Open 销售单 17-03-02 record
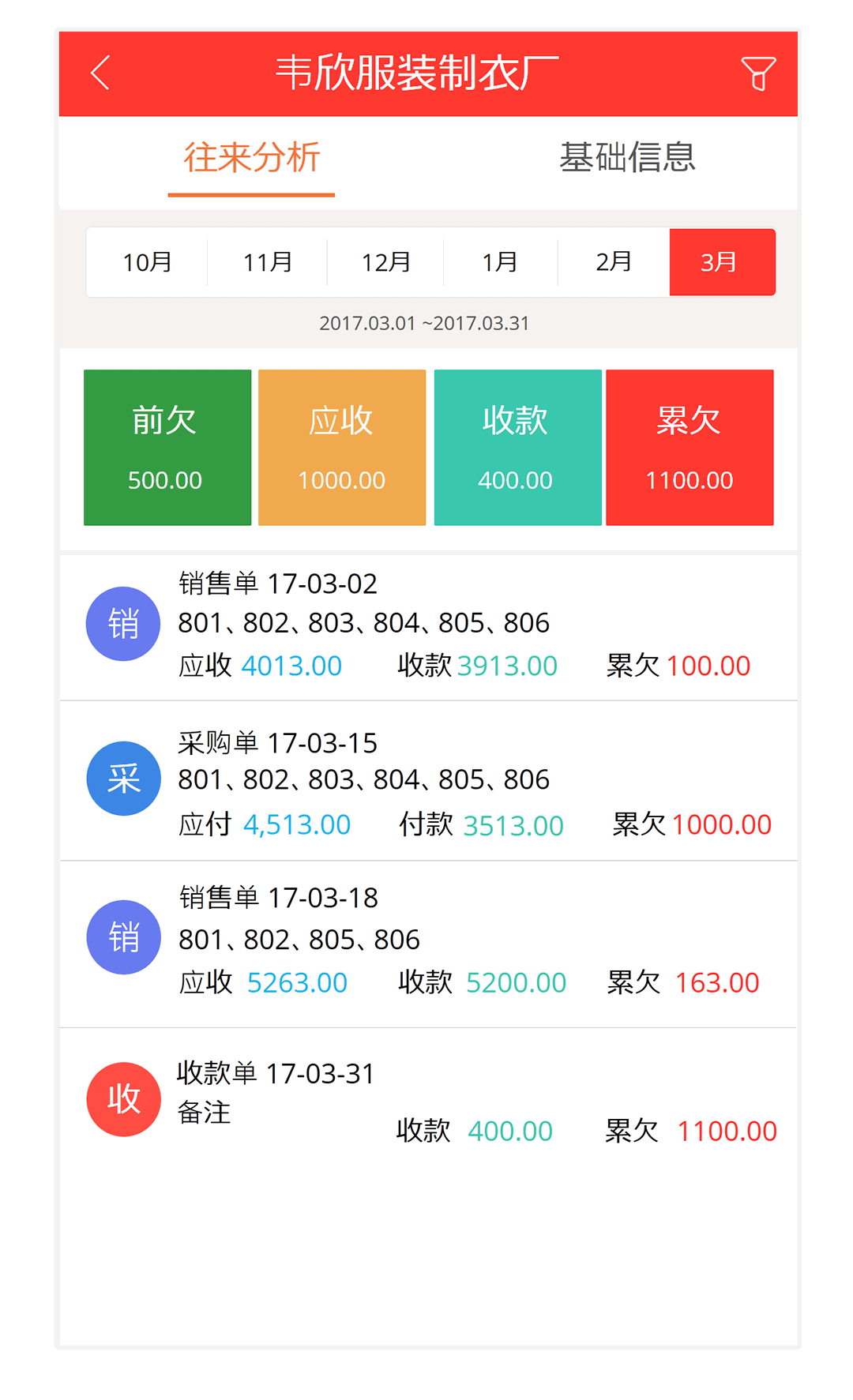 [428, 627]
